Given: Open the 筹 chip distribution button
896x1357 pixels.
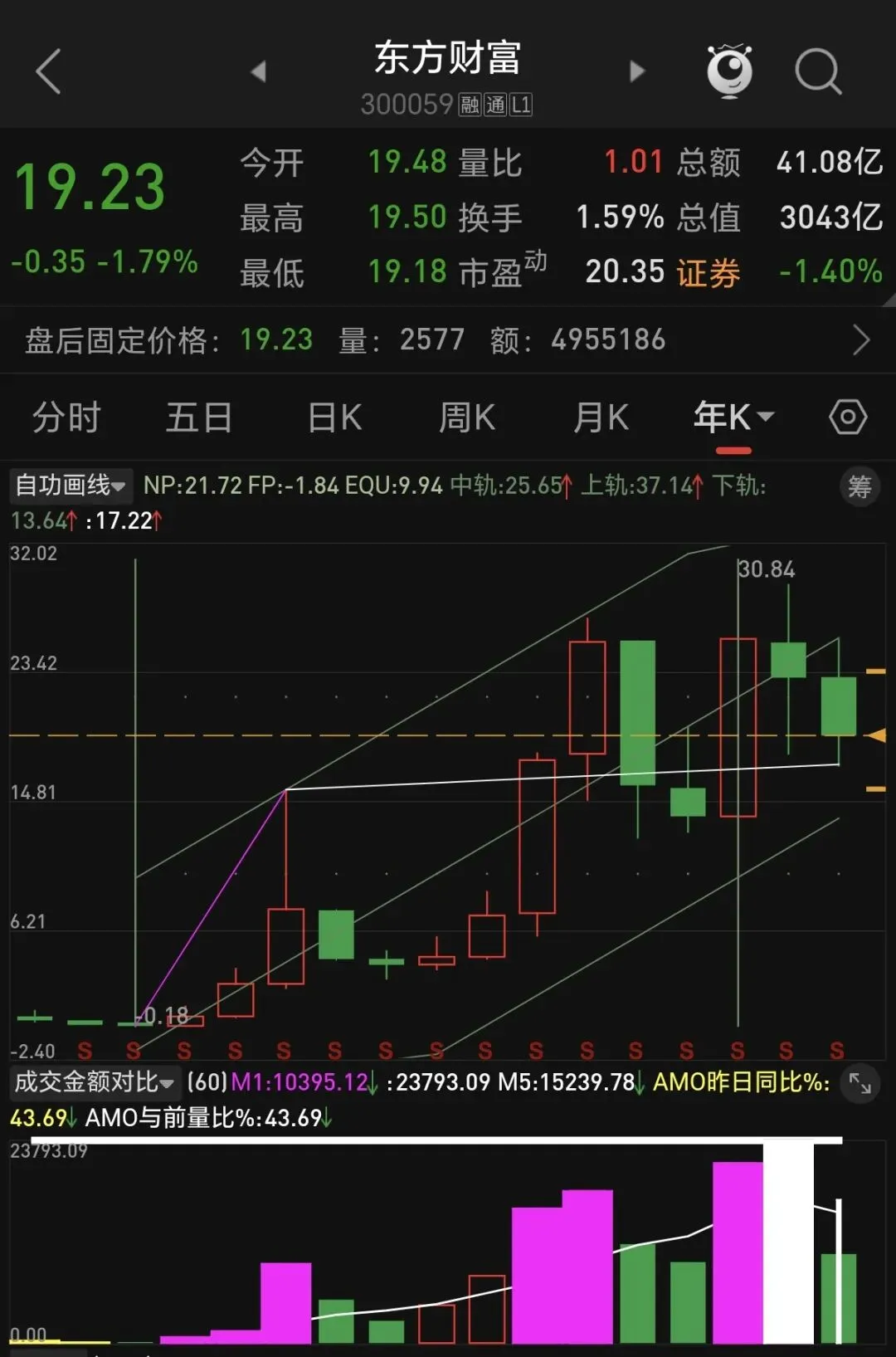Looking at the screenshot, I should pos(859,486).
